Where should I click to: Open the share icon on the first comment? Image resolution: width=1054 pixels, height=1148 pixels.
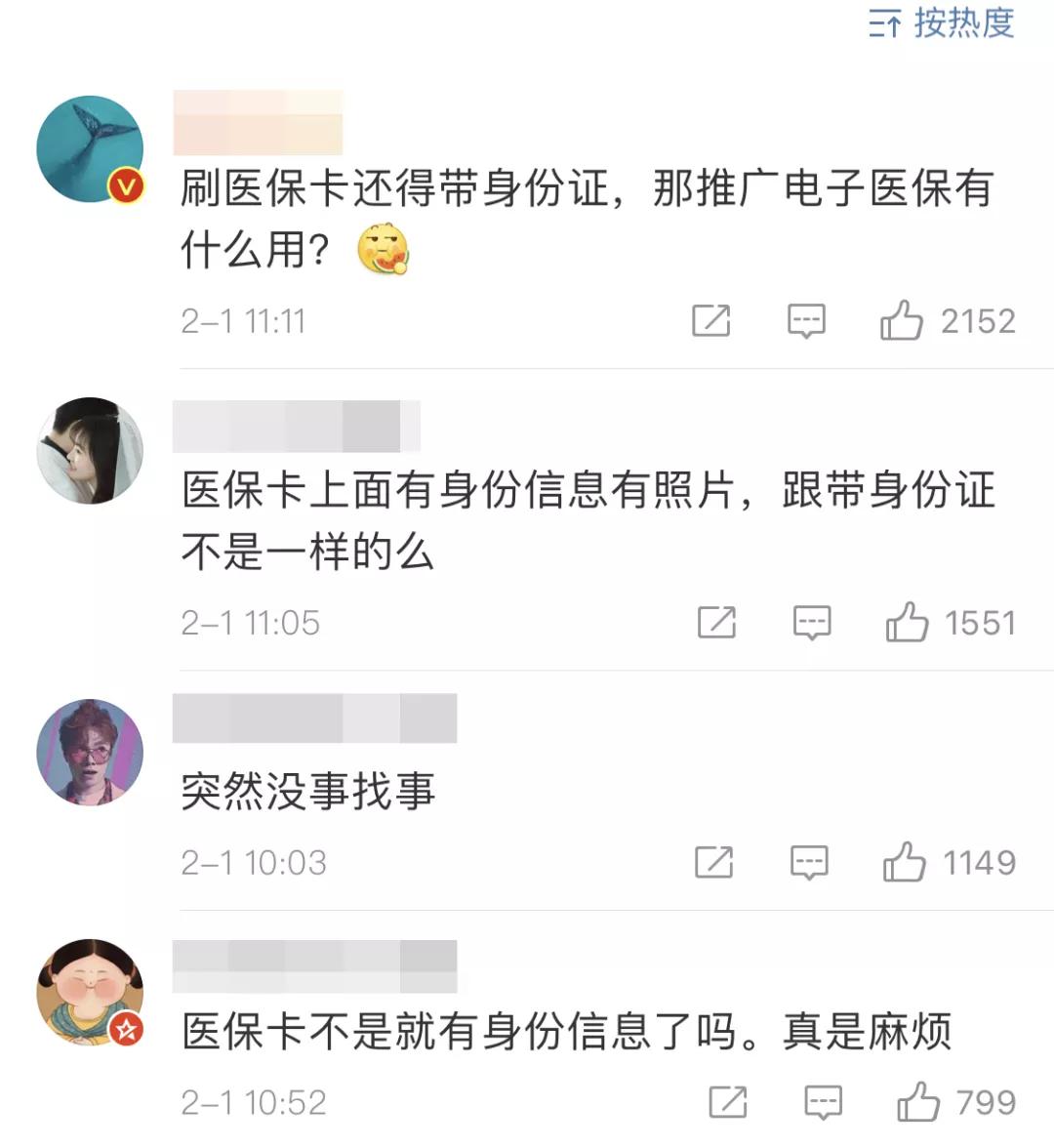point(712,320)
